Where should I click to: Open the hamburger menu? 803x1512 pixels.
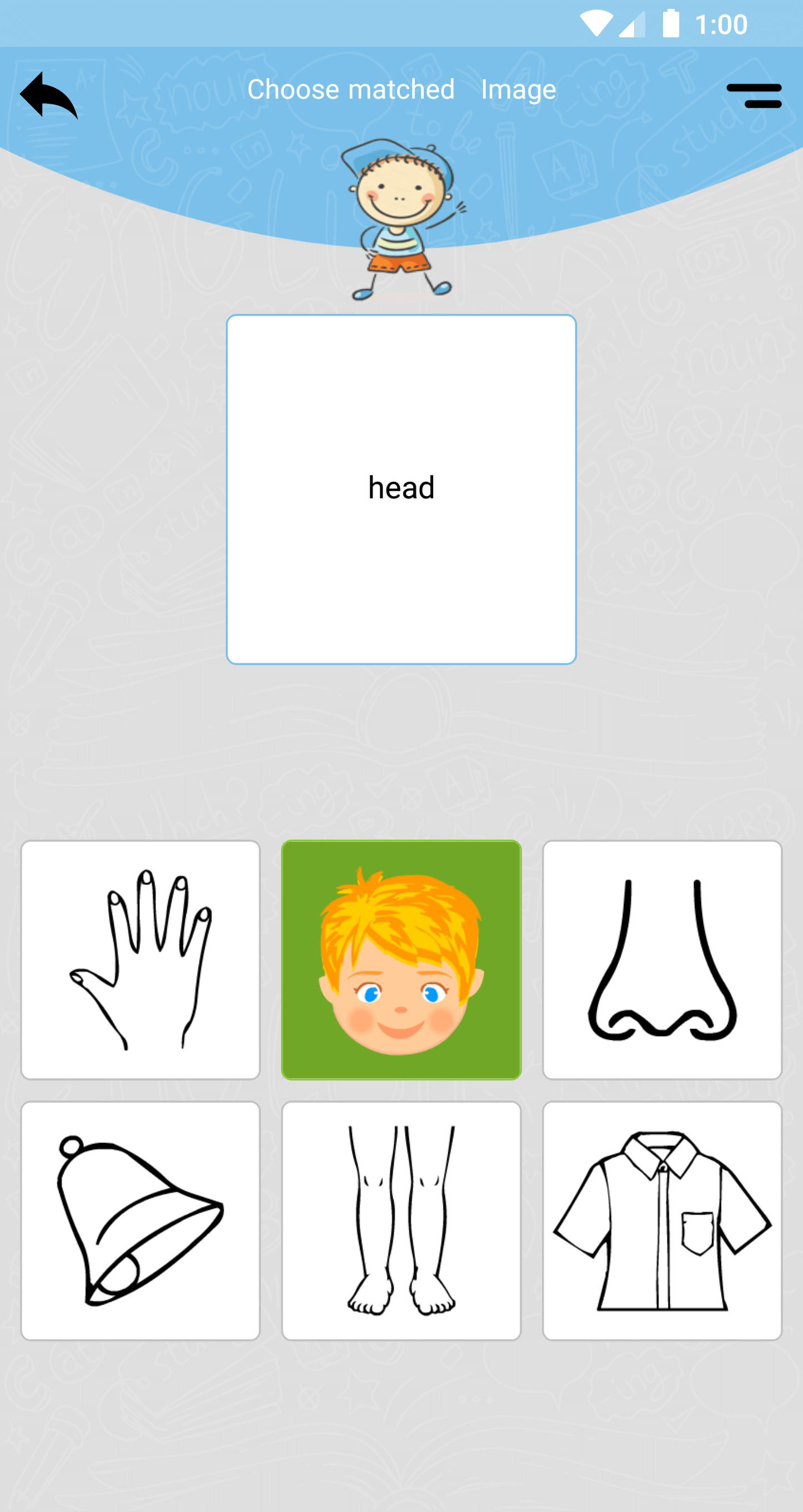(x=754, y=96)
